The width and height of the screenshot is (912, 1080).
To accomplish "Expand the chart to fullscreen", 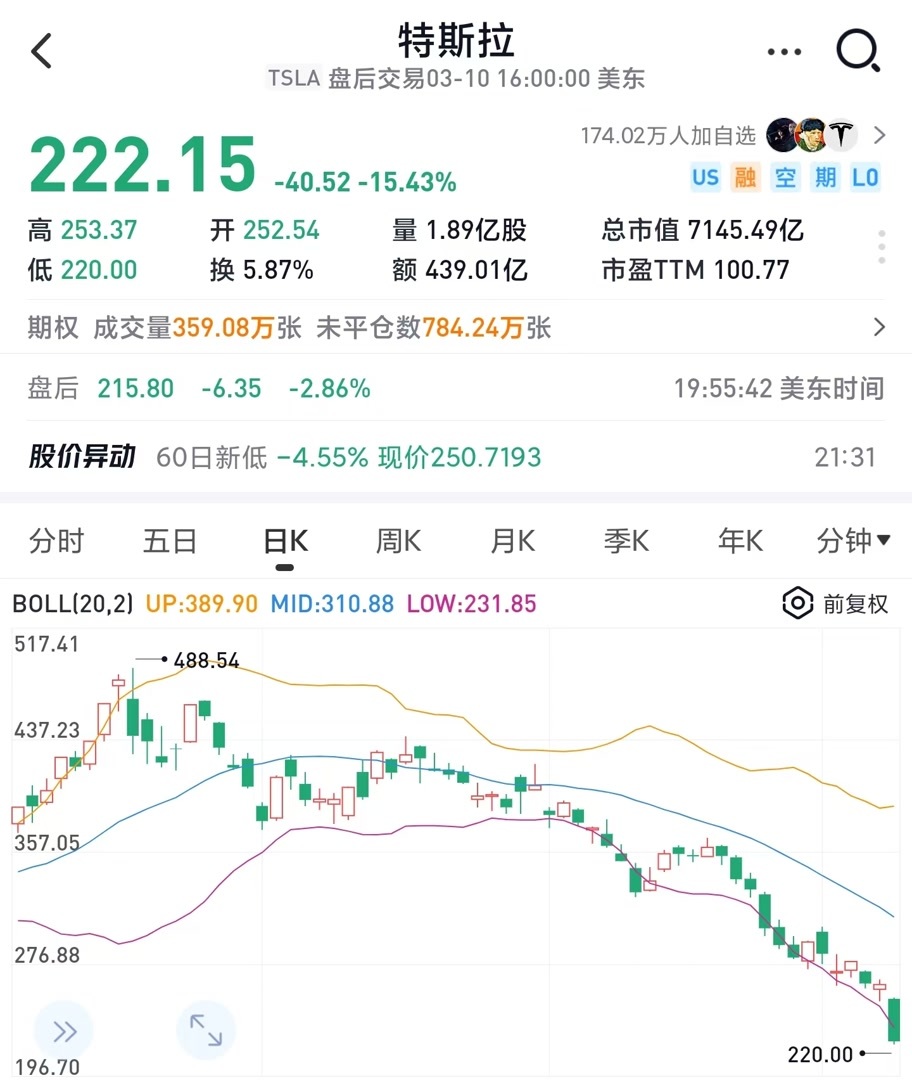I will [206, 1031].
